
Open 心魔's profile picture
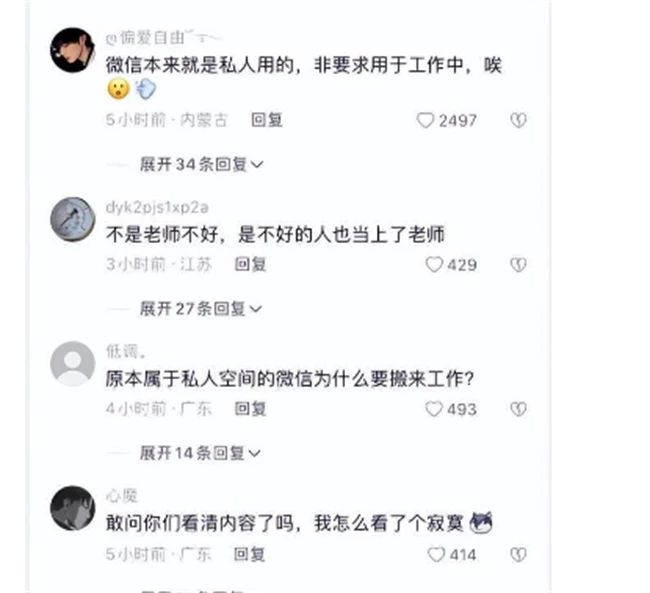(x=73, y=506)
